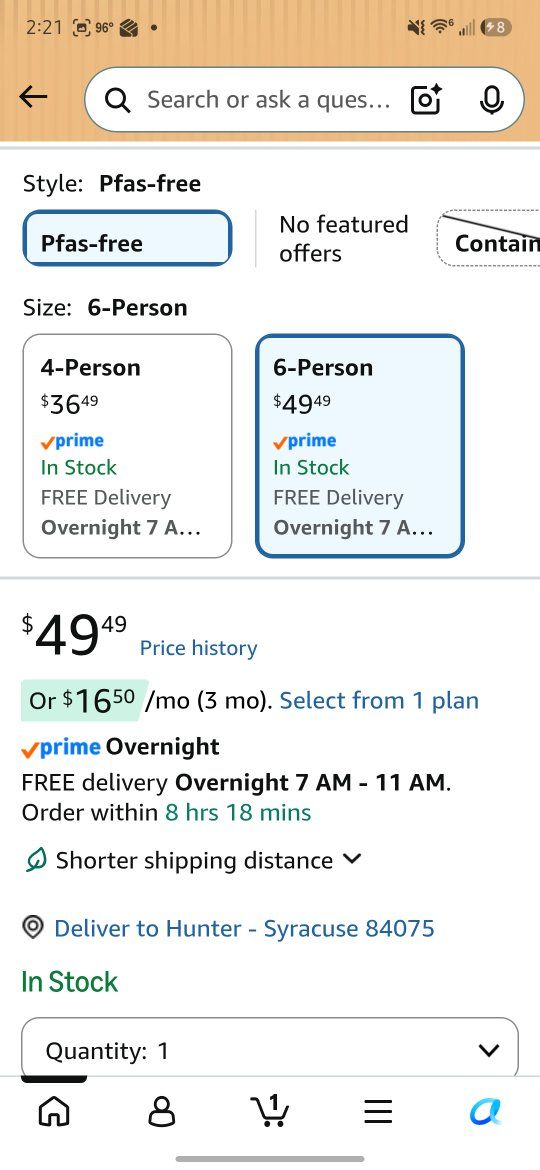Open the Quantity dropdown
The height and width of the screenshot is (1170, 540).
[x=270, y=1048]
